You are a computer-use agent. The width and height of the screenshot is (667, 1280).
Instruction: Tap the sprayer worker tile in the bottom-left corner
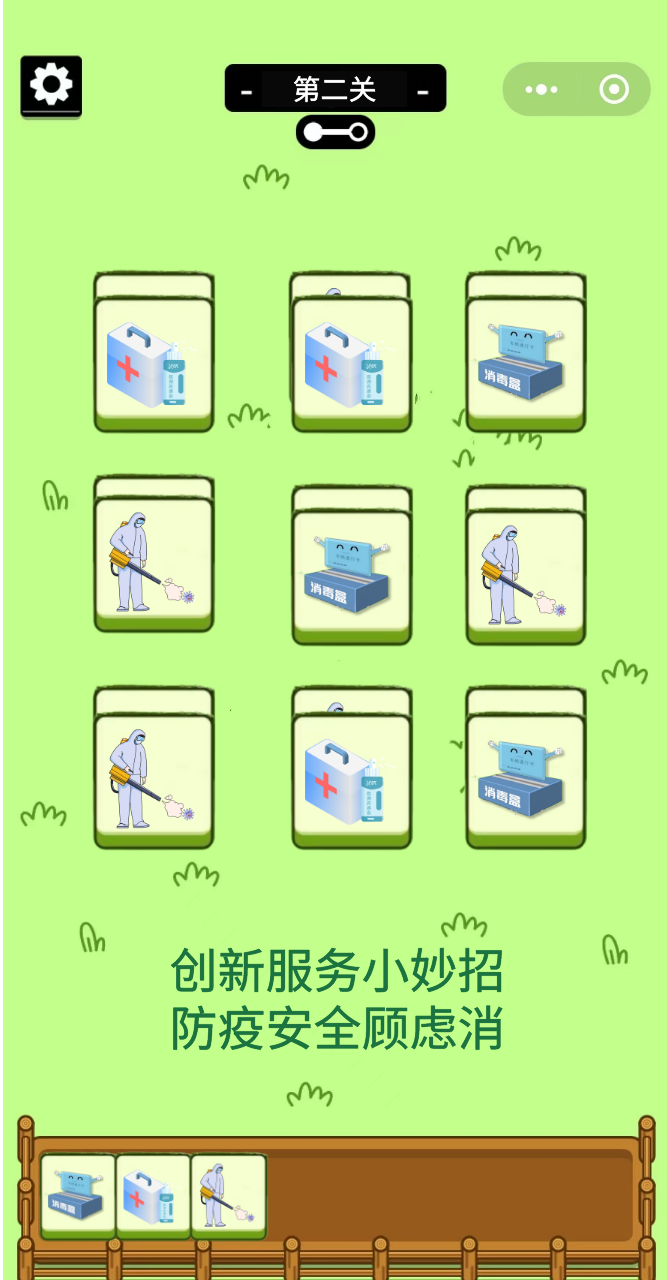154,778
